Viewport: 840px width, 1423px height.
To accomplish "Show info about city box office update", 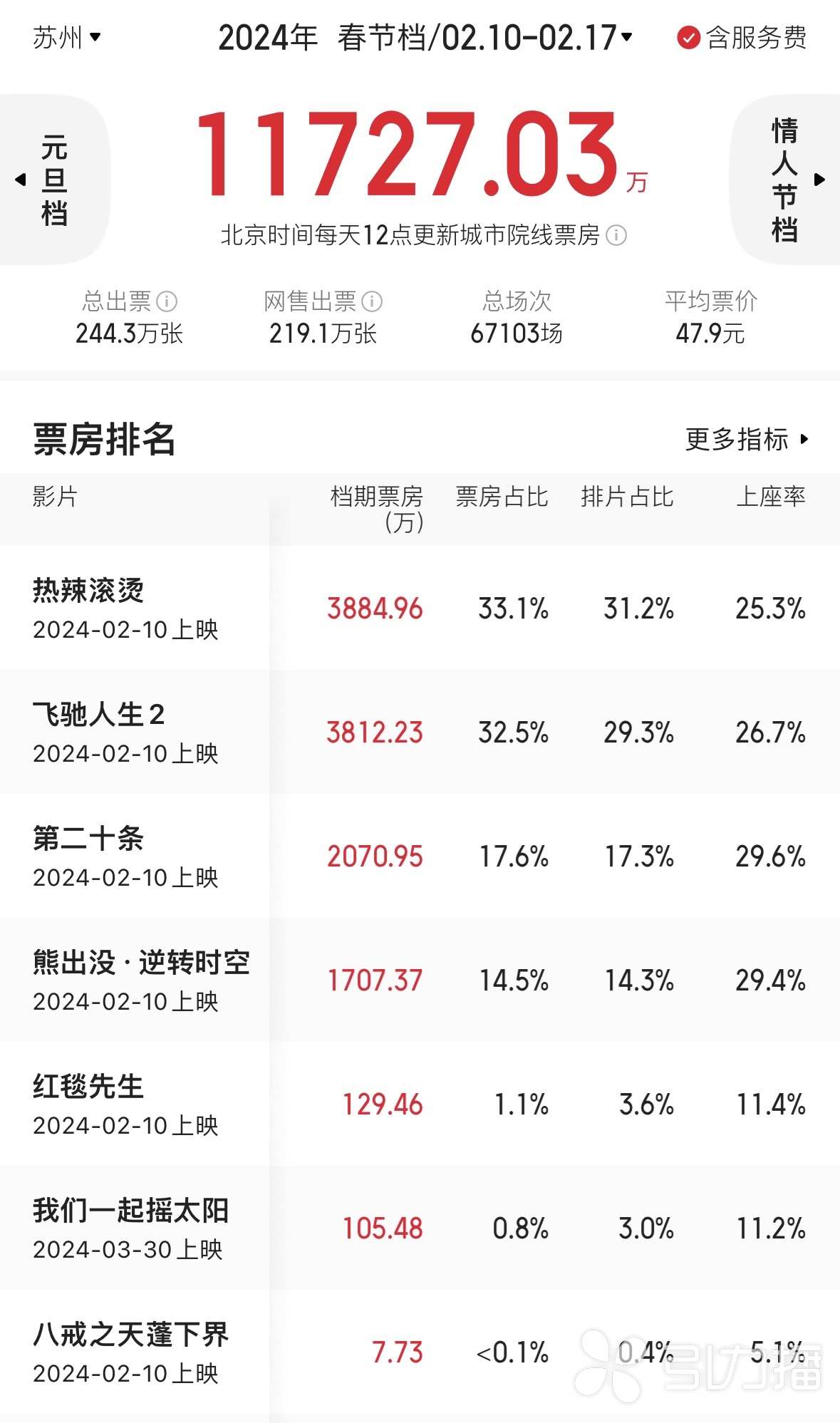I will pos(616,235).
